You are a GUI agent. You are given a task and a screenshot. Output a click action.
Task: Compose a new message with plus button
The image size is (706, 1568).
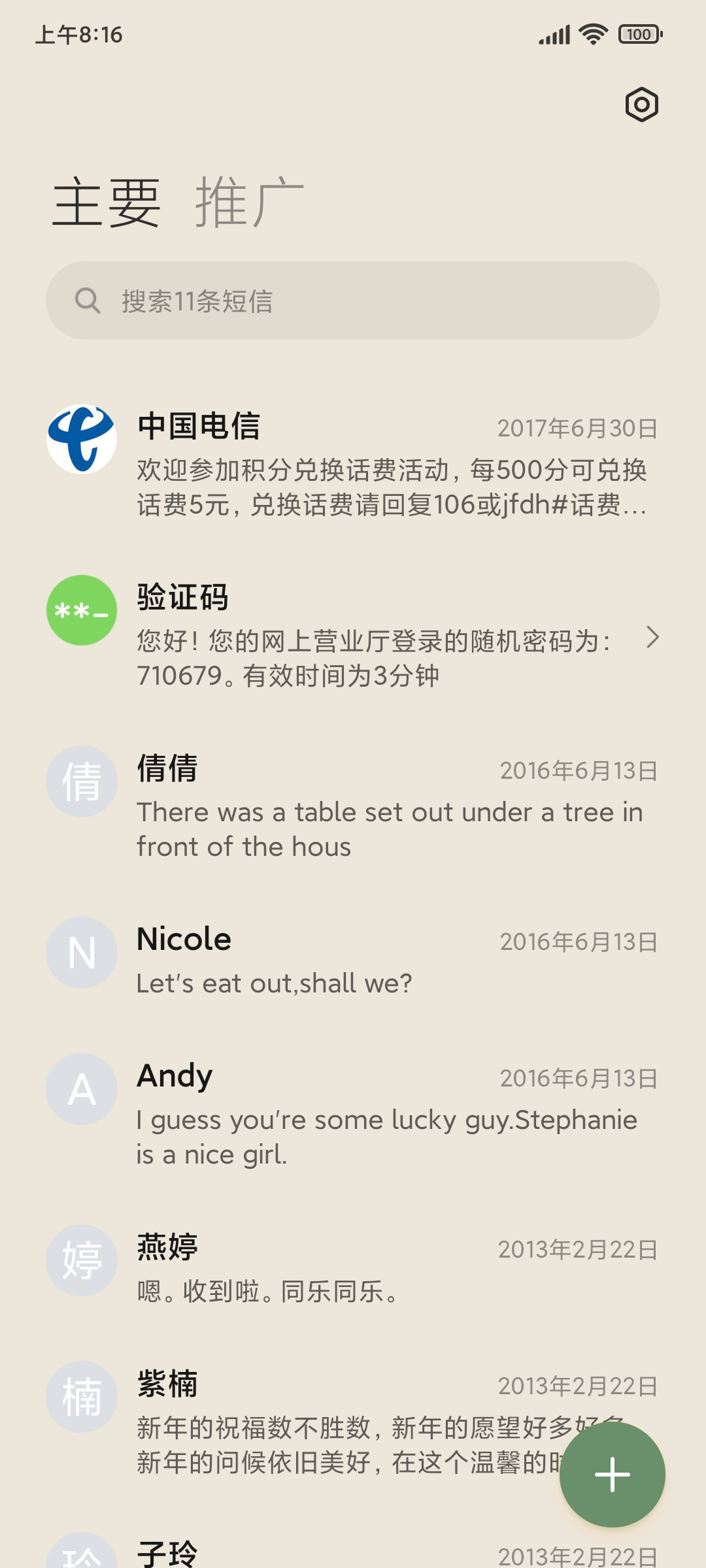613,1475
